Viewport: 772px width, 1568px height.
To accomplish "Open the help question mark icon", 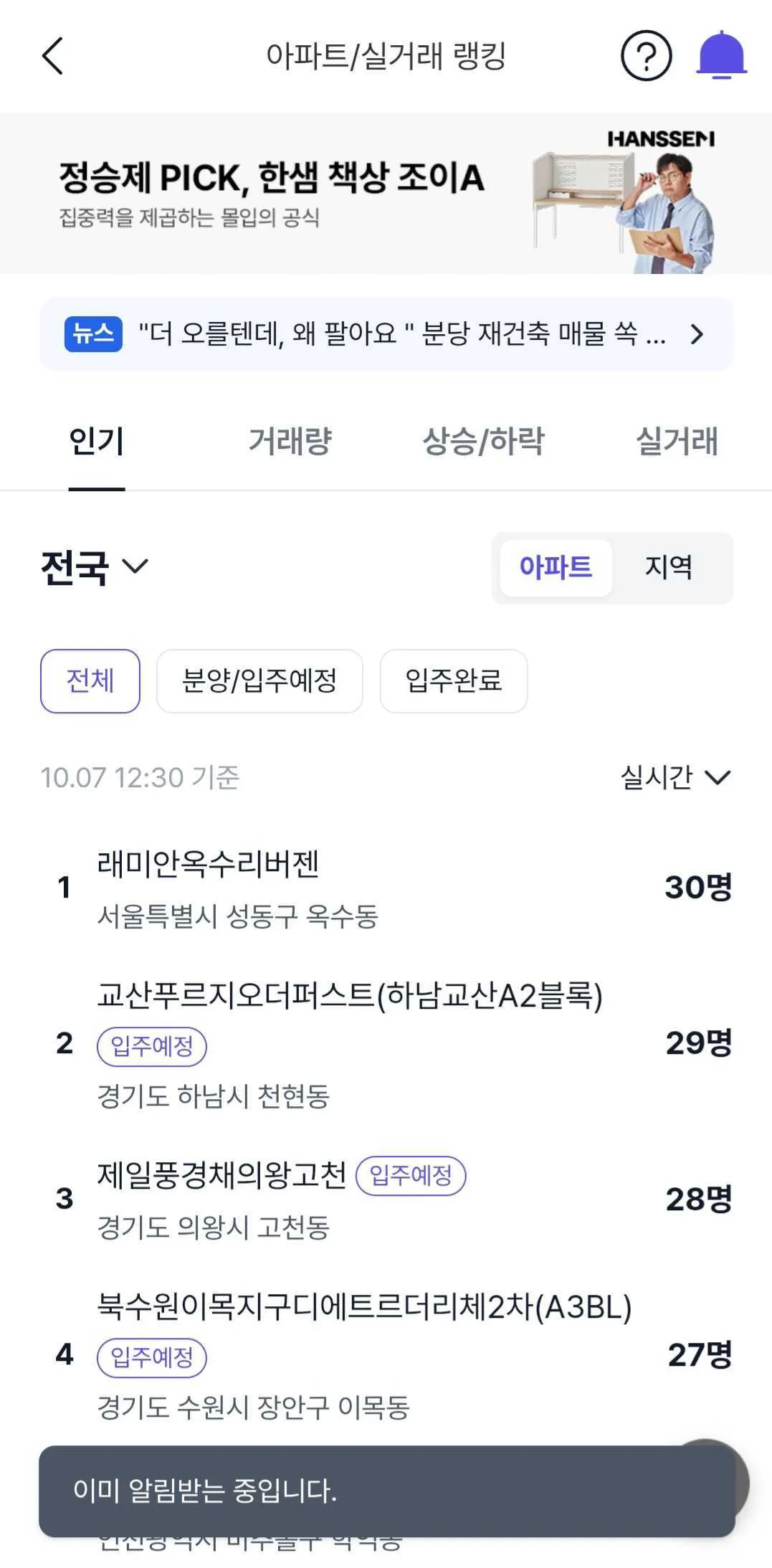I will (646, 56).
